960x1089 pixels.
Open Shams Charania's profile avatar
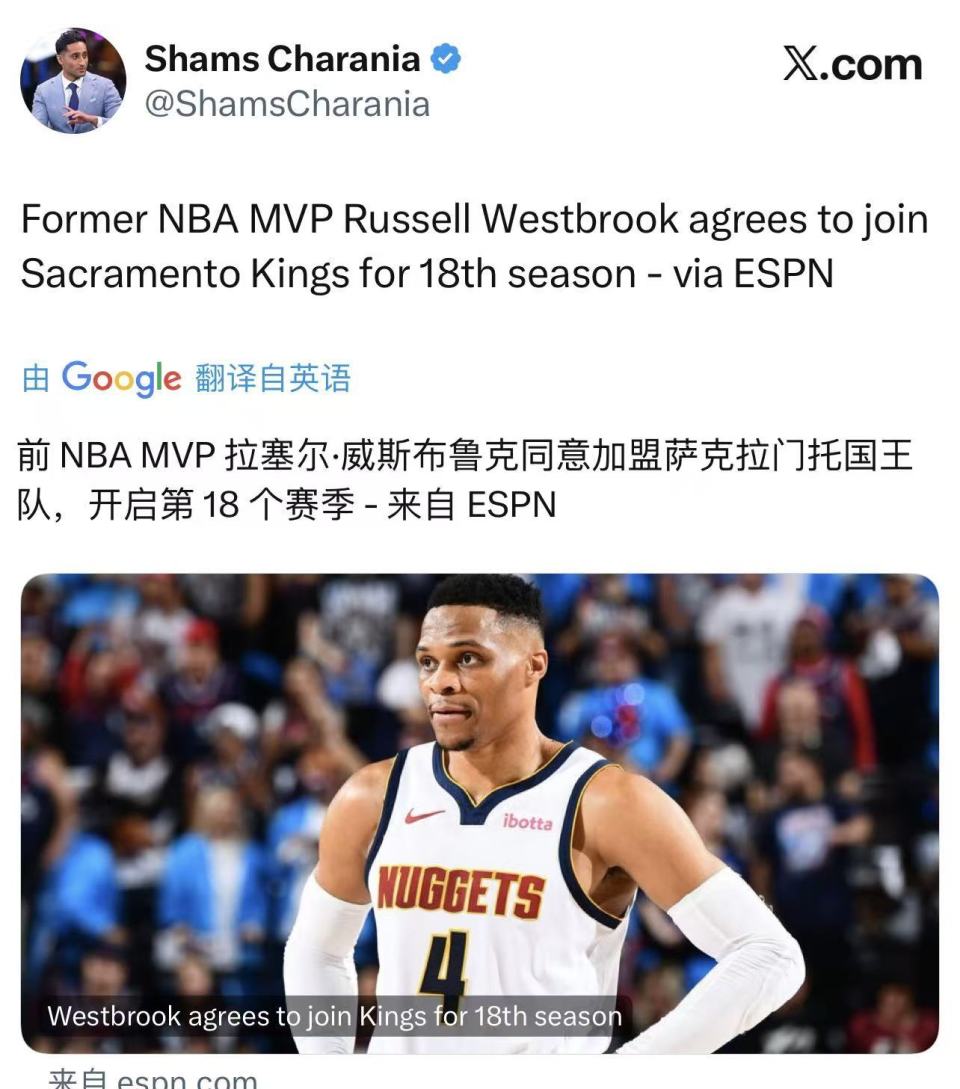click(71, 75)
